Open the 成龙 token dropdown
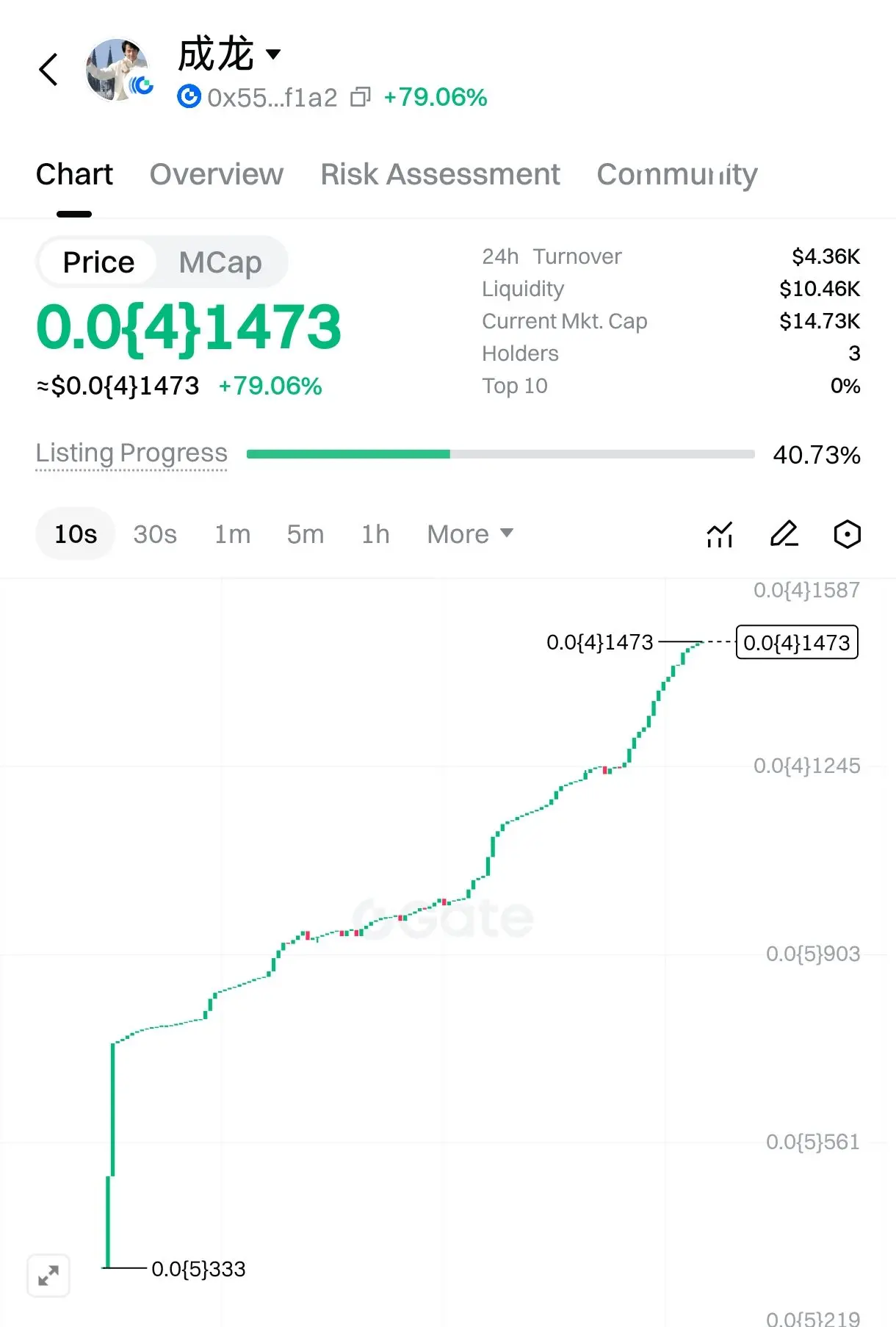 tap(273, 54)
